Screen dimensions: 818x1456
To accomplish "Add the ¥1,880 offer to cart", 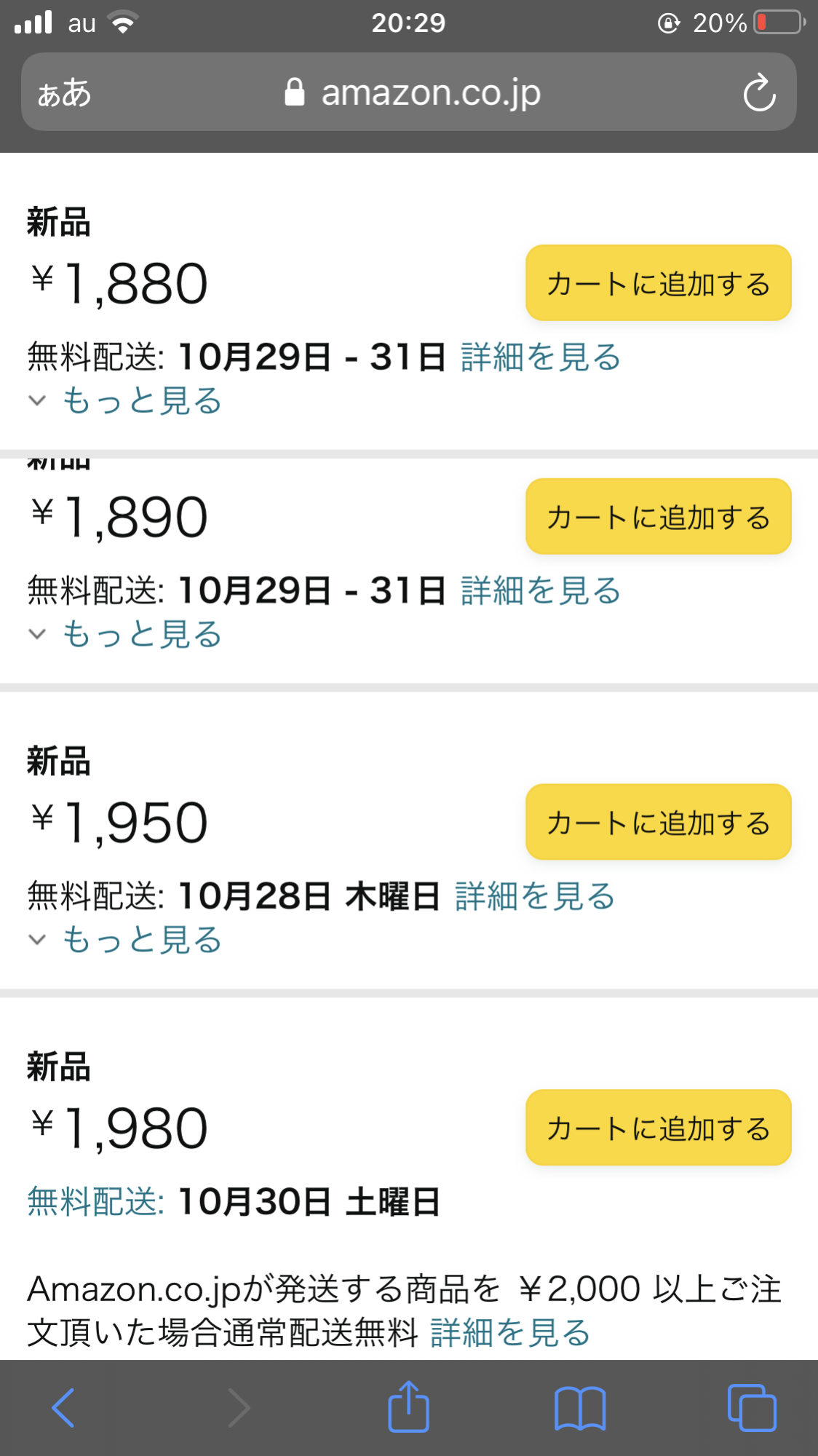I will 658,283.
